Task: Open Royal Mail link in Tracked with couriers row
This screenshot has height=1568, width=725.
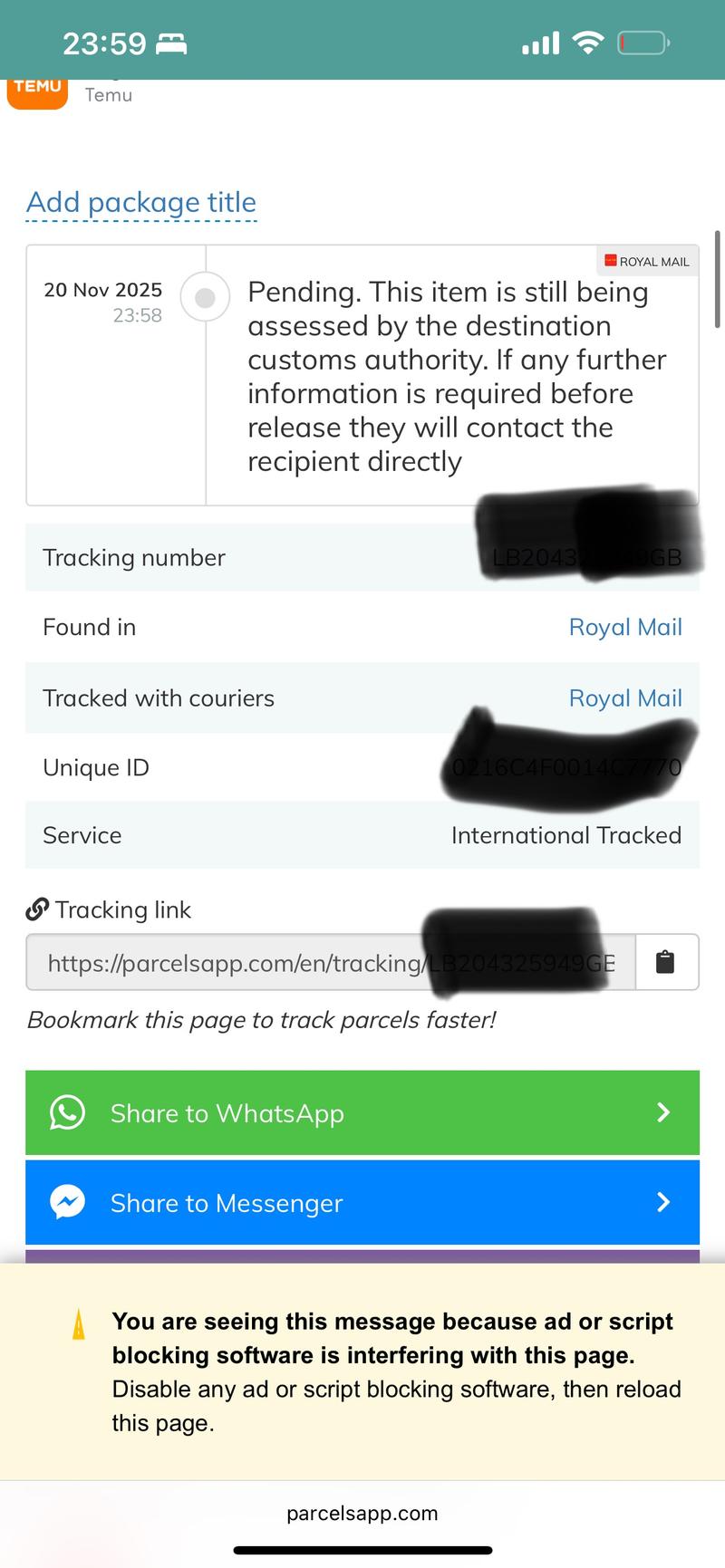Action: pyautogui.click(x=624, y=698)
